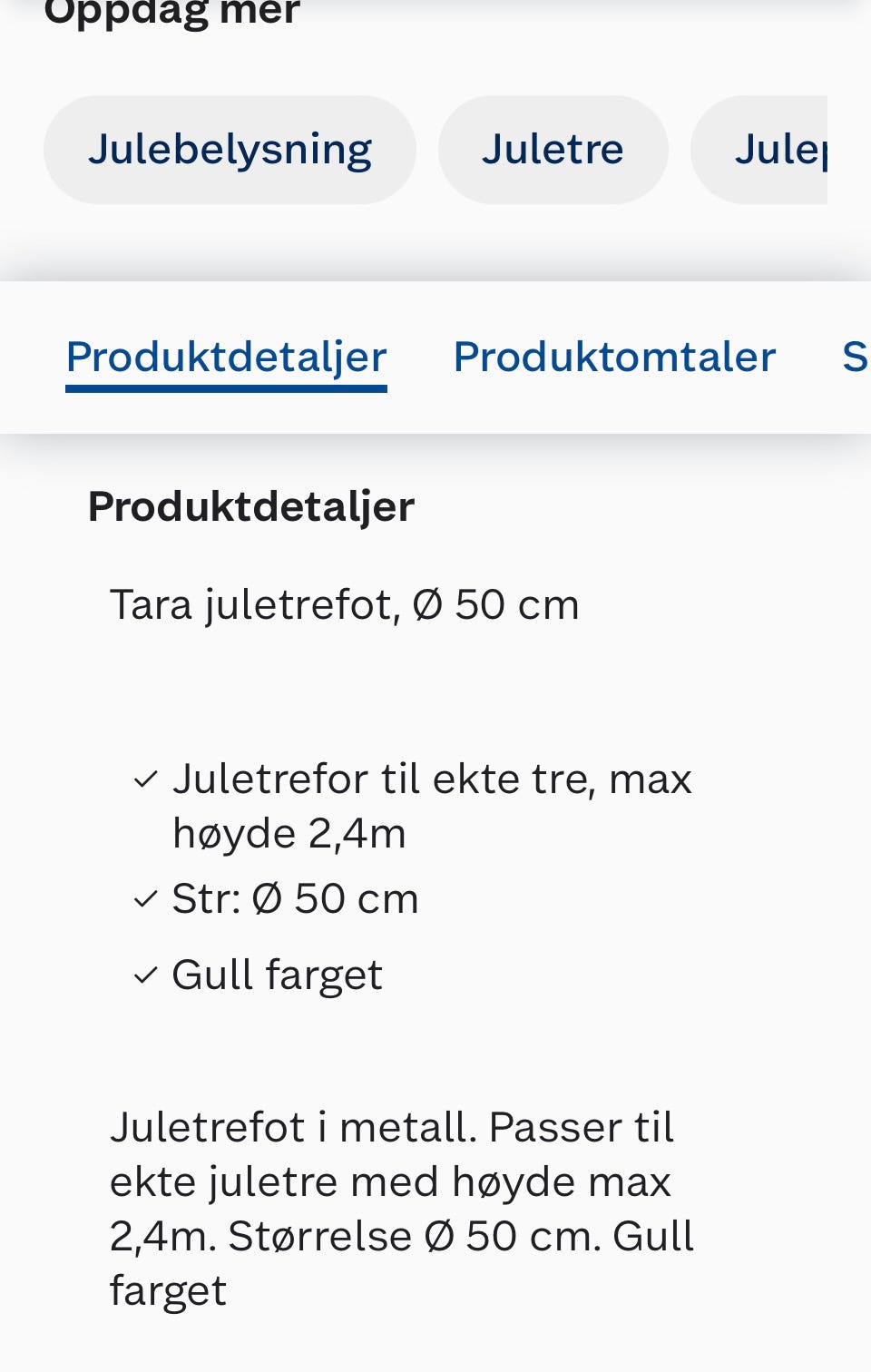Click the product description paragraph
This screenshot has width=871, height=1372.
pos(399,1207)
